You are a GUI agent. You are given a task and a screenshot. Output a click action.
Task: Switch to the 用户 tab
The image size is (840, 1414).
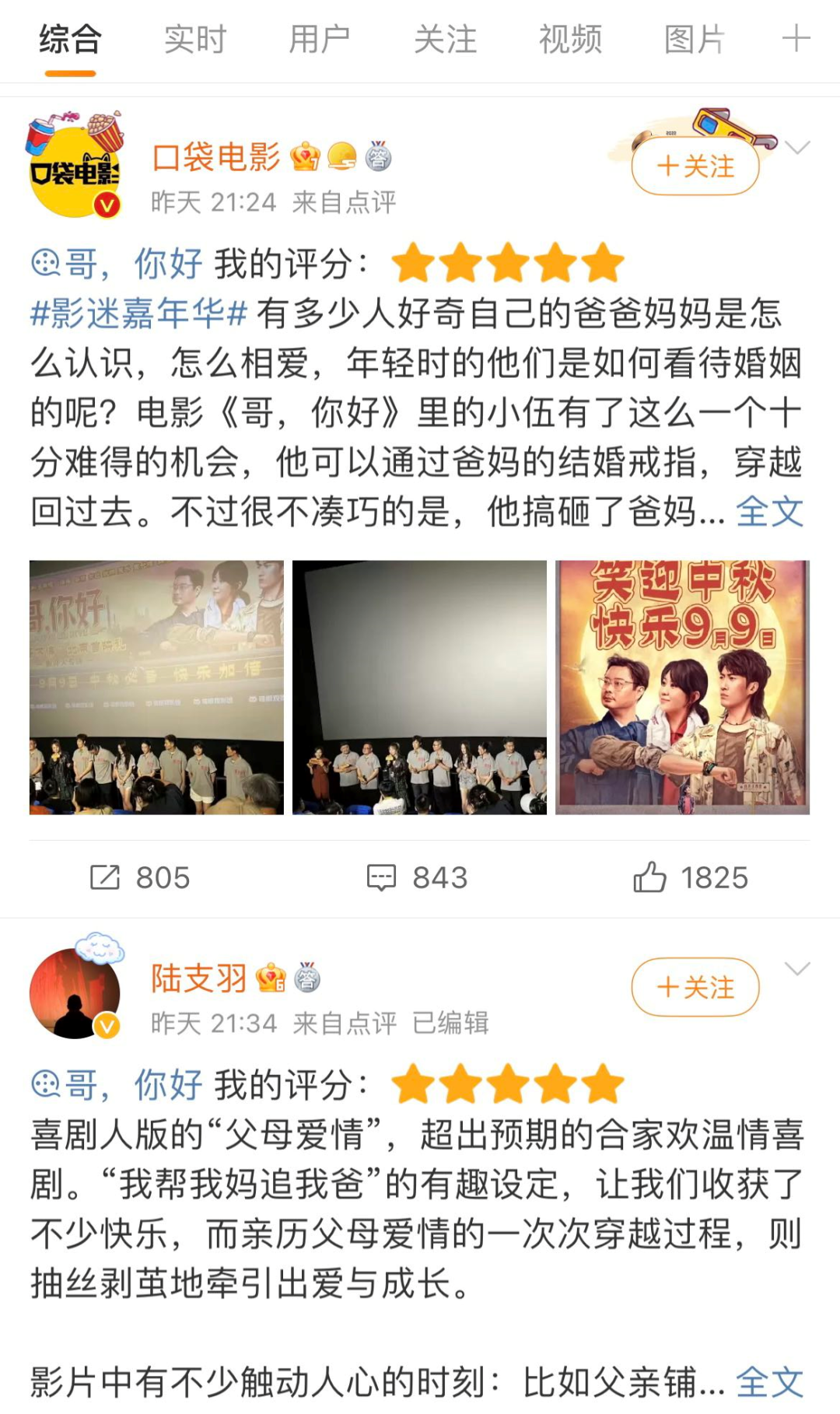[x=320, y=39]
